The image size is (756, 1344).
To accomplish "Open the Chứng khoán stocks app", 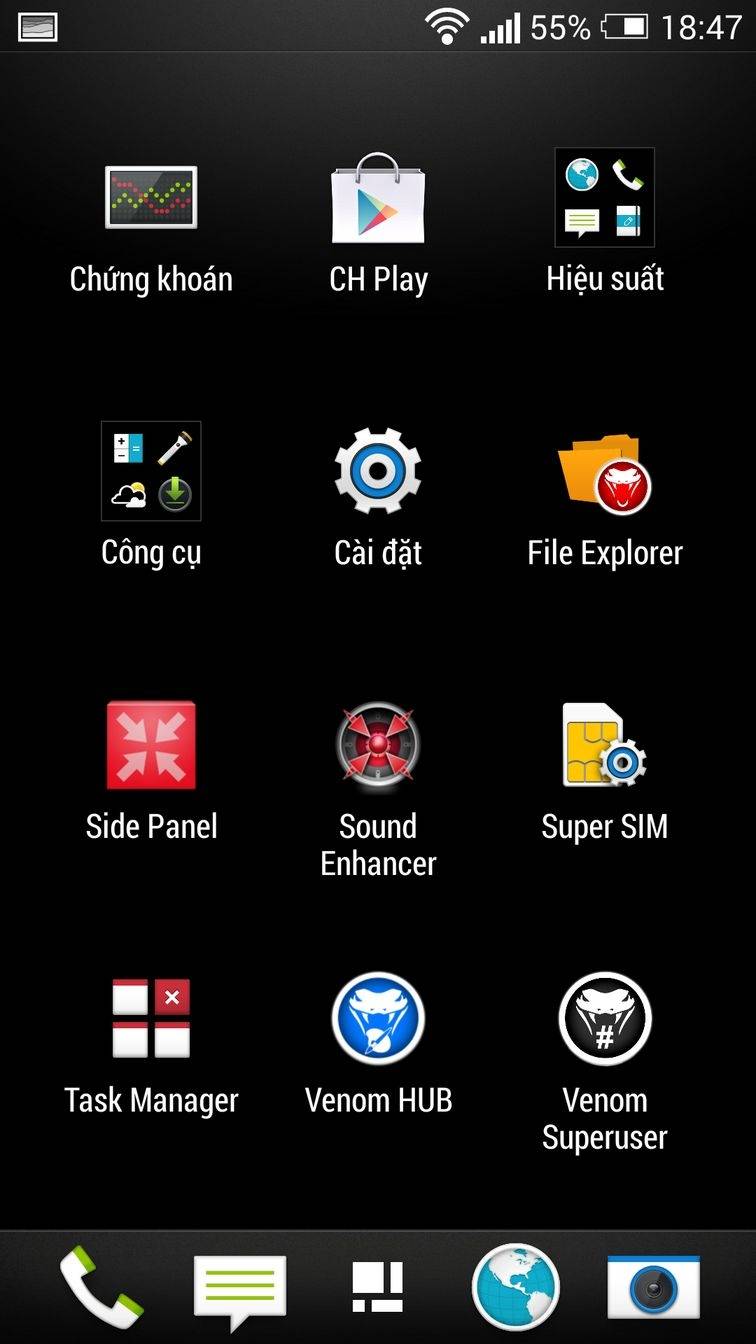I will click(x=151, y=197).
